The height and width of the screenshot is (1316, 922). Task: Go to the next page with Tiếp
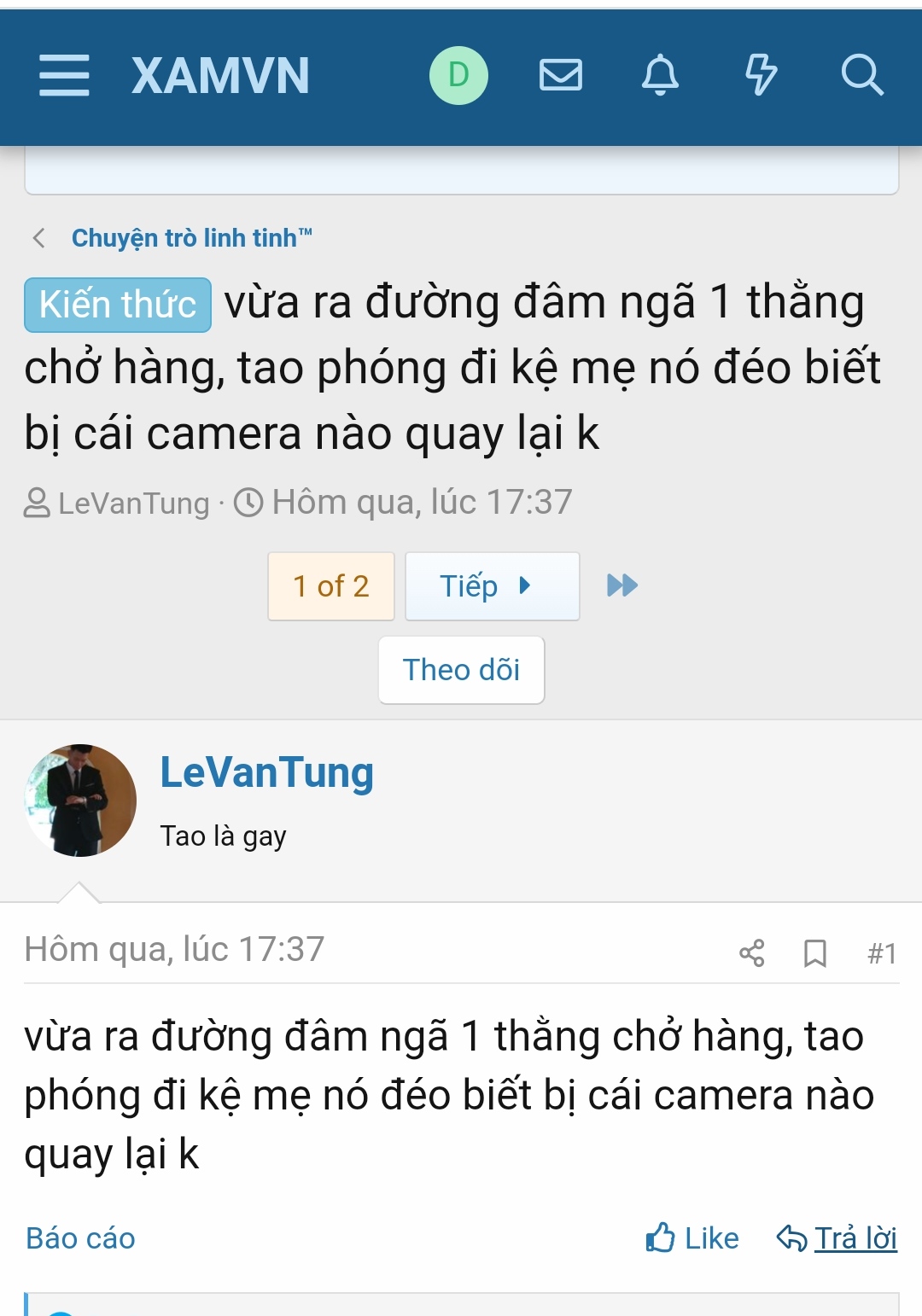click(x=492, y=586)
